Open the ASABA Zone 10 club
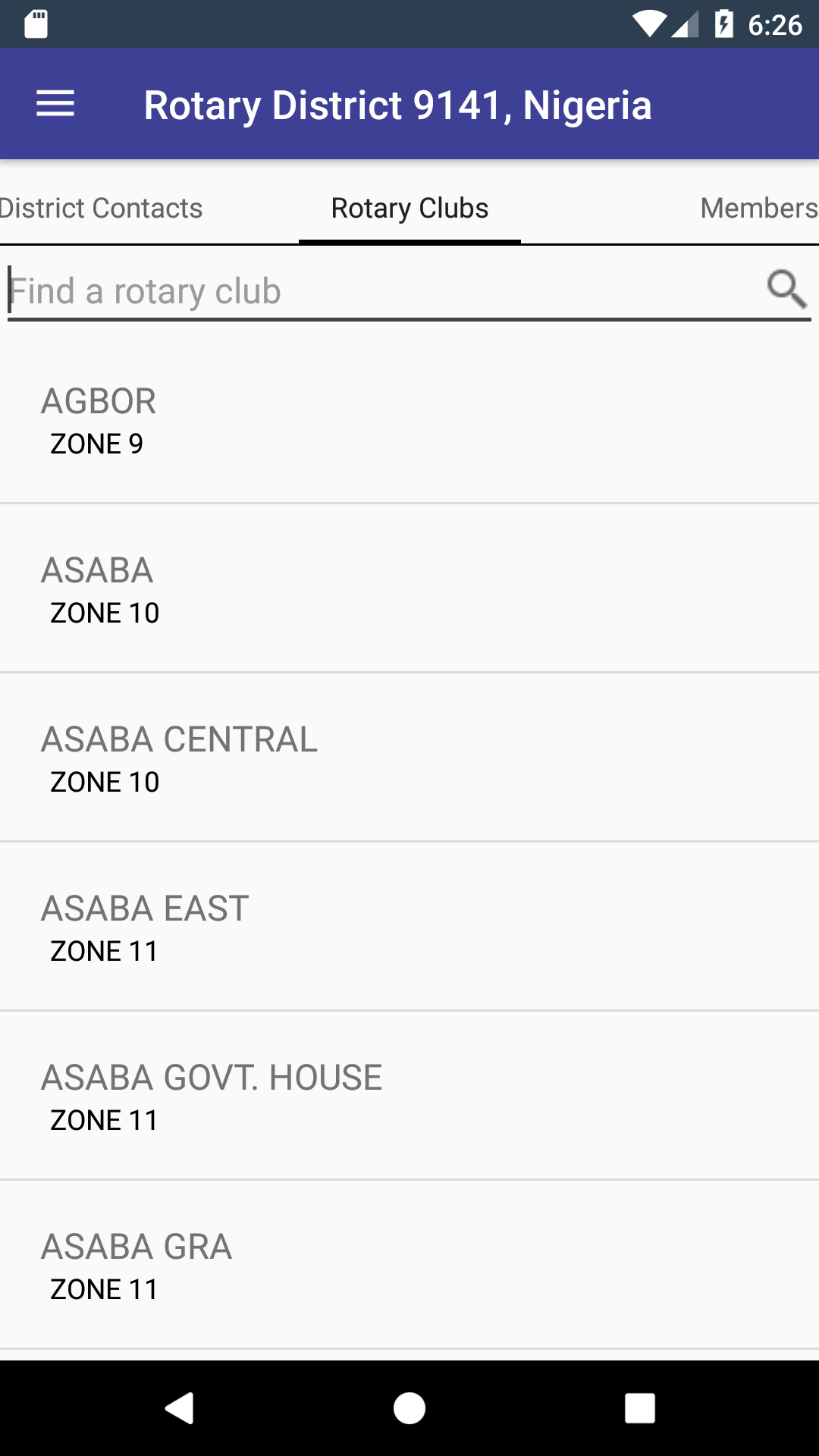 tap(409, 588)
